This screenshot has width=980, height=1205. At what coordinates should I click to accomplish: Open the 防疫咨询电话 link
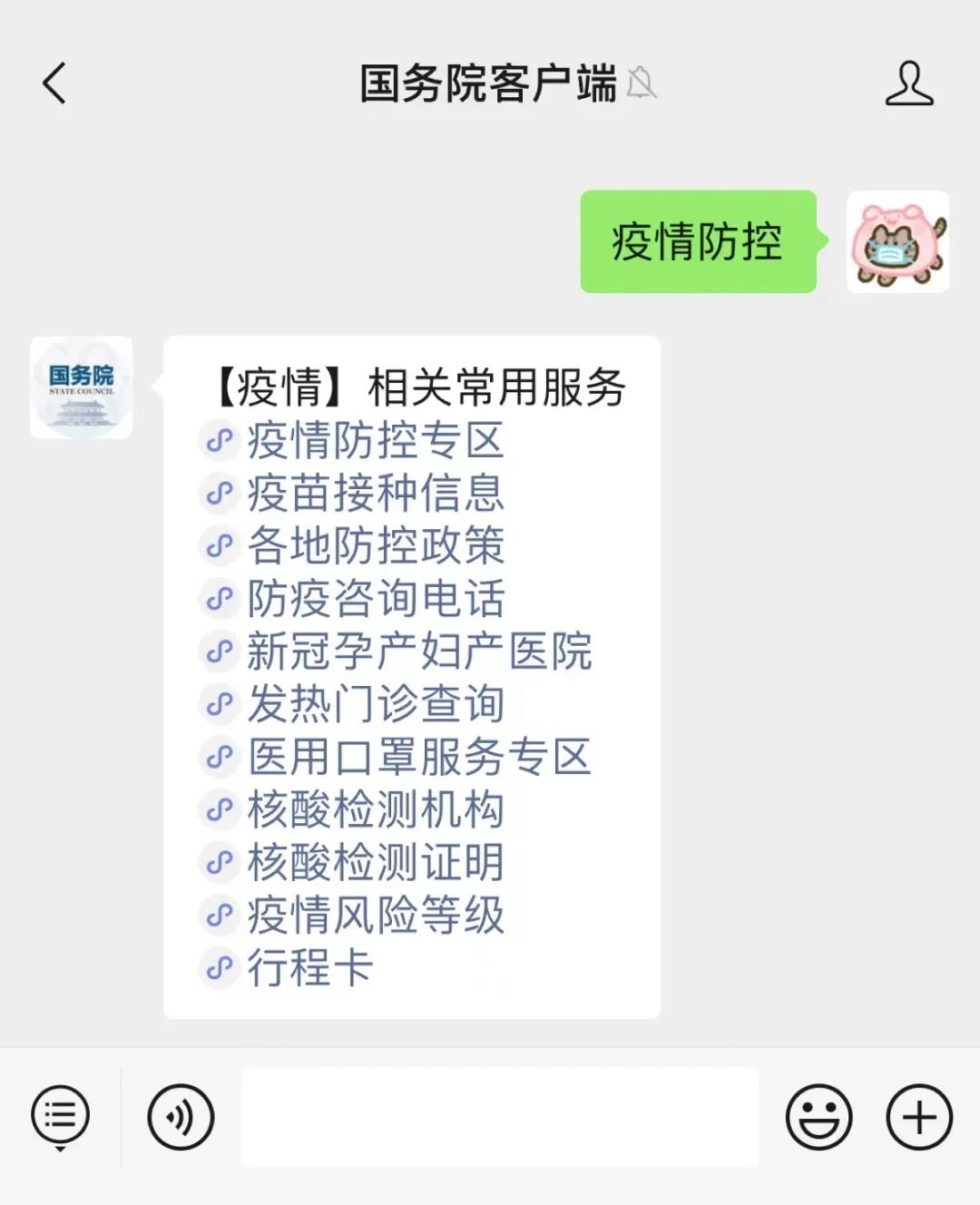pos(375,599)
